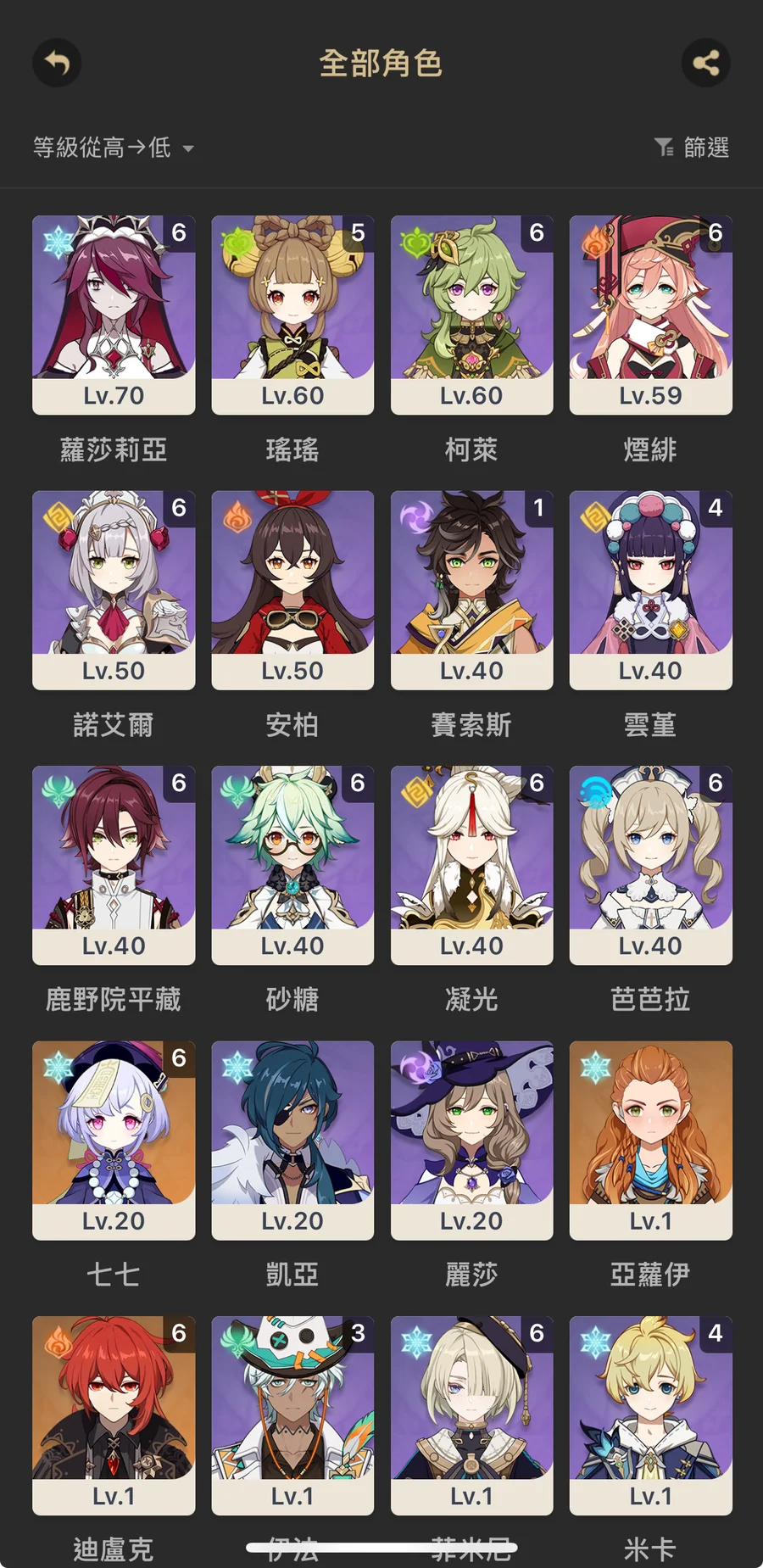Open 鹿野院平藏 character card
This screenshot has height=1568, width=763.
(x=114, y=865)
